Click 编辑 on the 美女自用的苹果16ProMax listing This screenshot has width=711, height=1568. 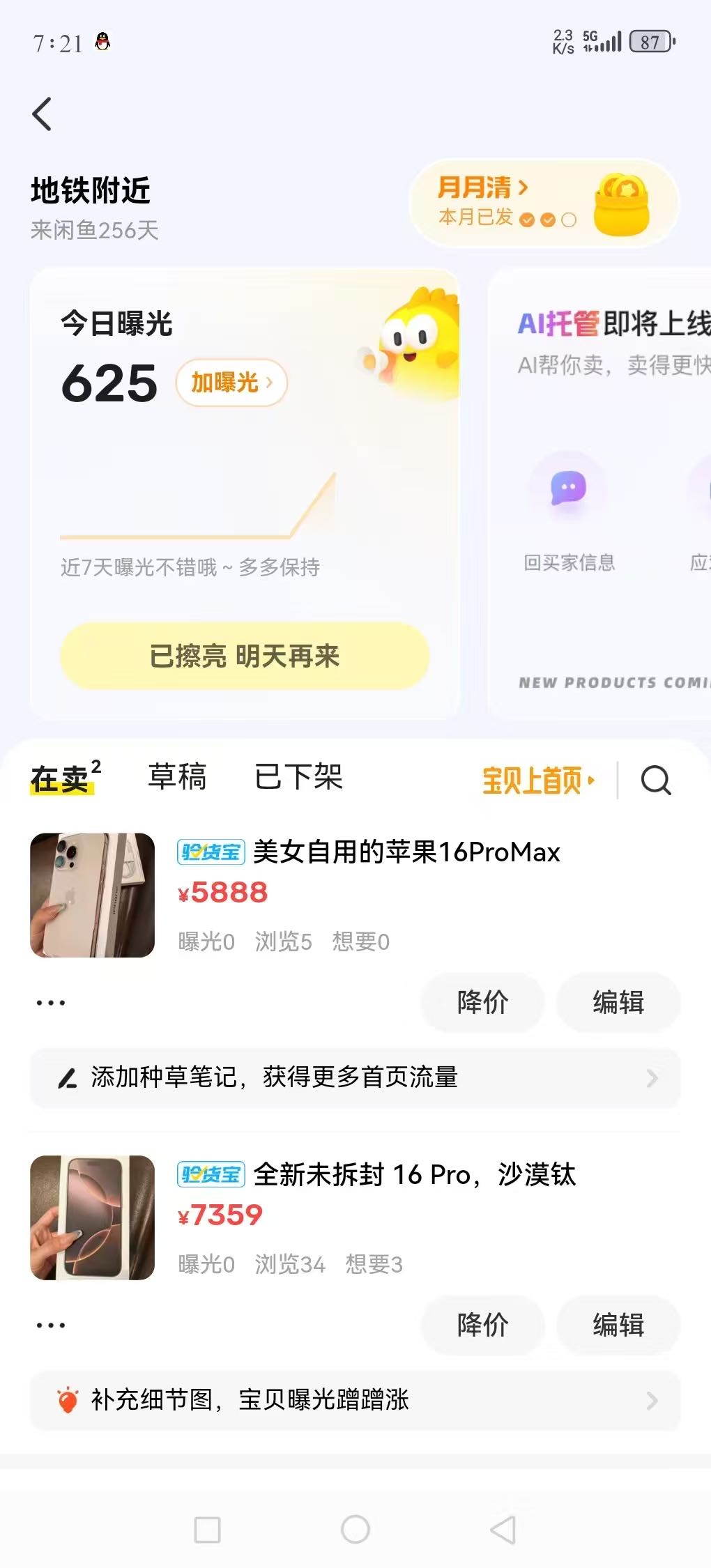click(x=618, y=1001)
